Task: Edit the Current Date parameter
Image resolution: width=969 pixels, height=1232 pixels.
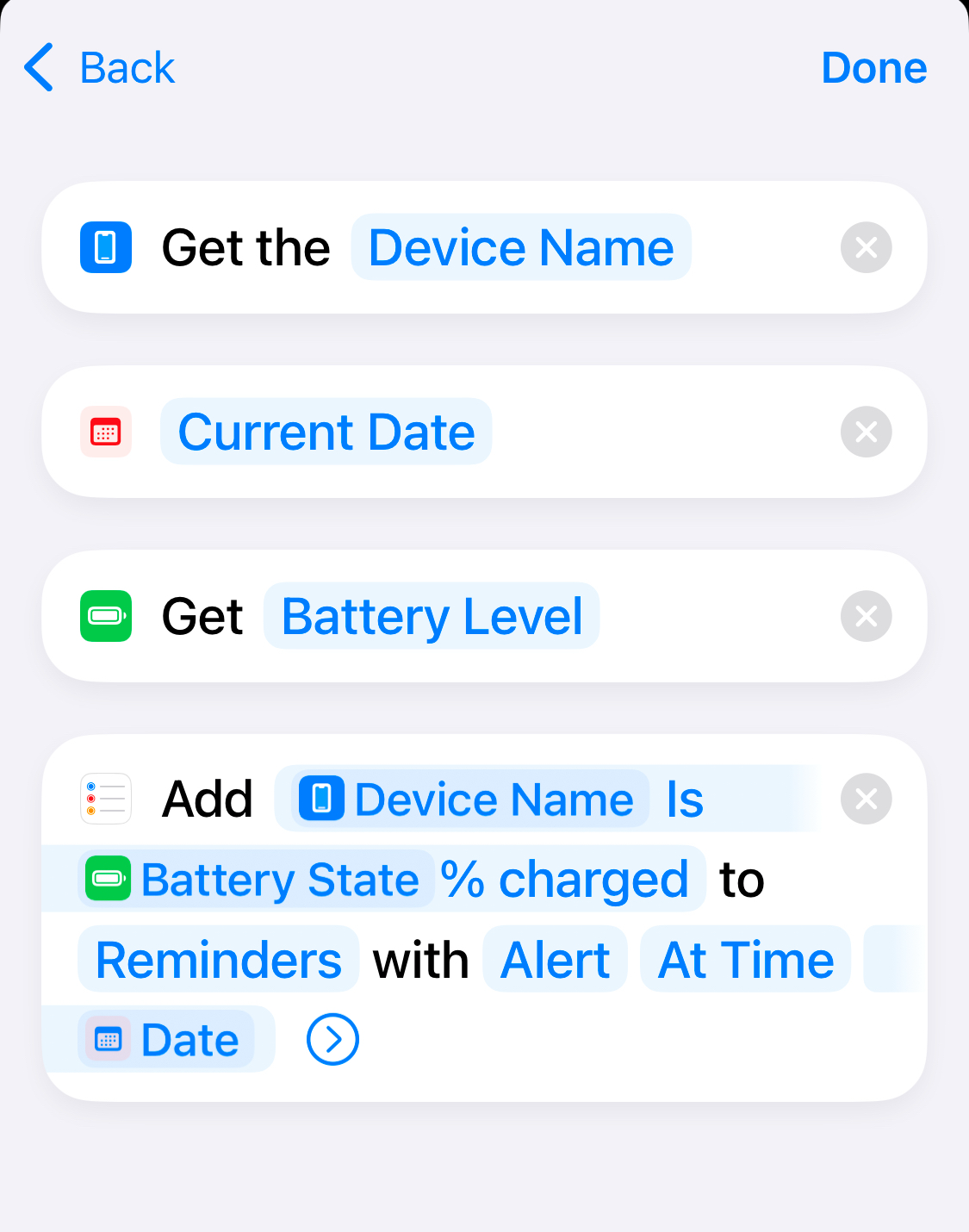Action: coord(326,432)
